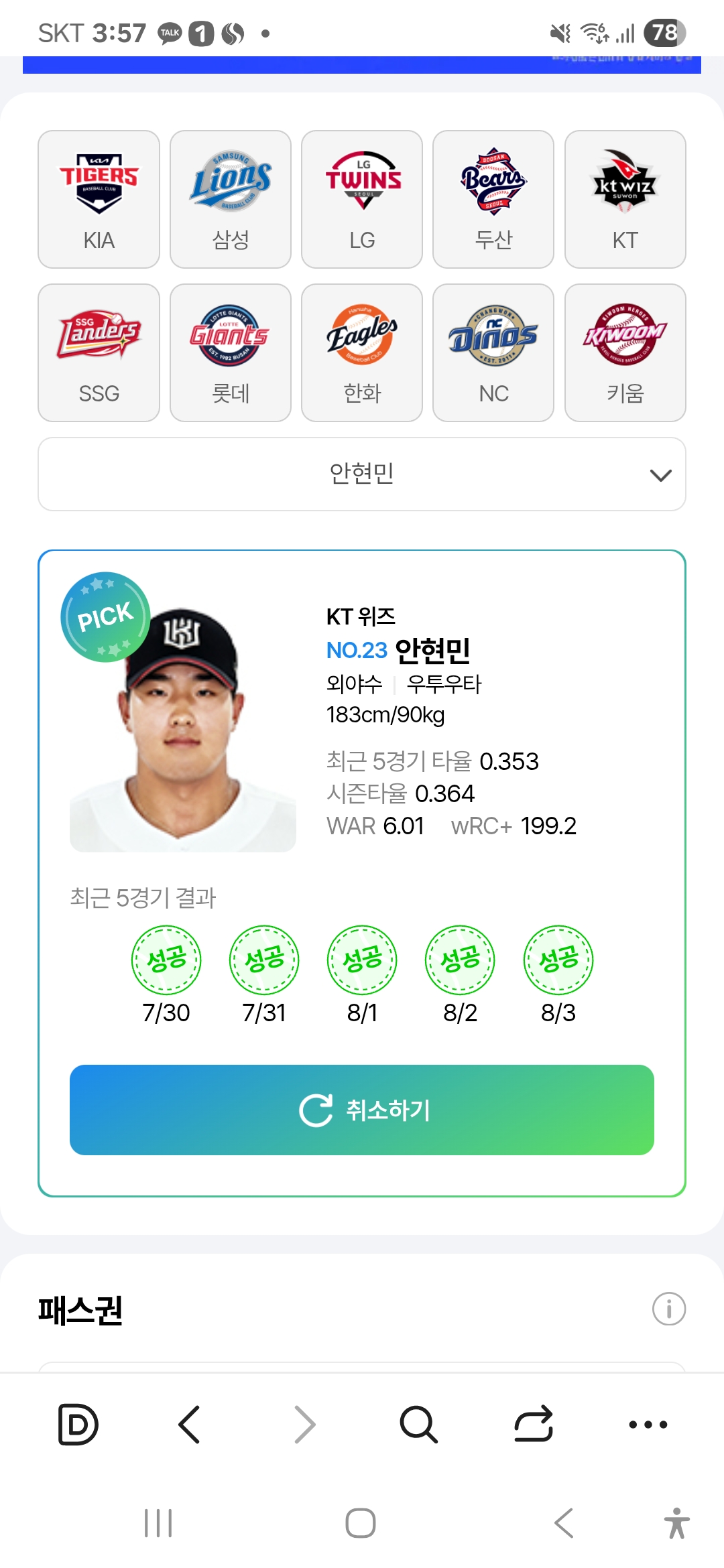
Task: Select the LG Twins team
Action: (x=362, y=199)
